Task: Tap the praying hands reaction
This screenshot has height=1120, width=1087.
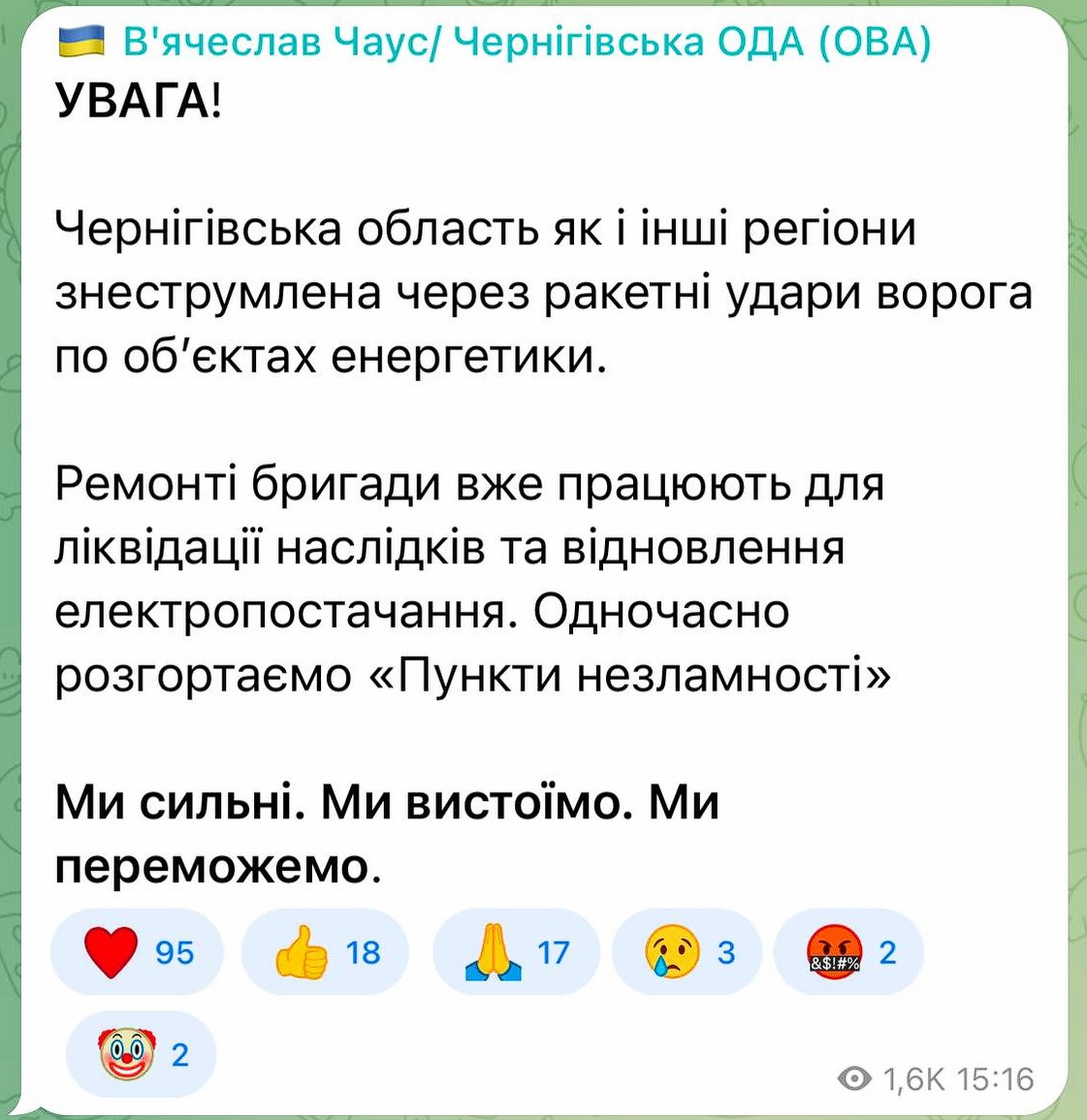Action: click(516, 952)
